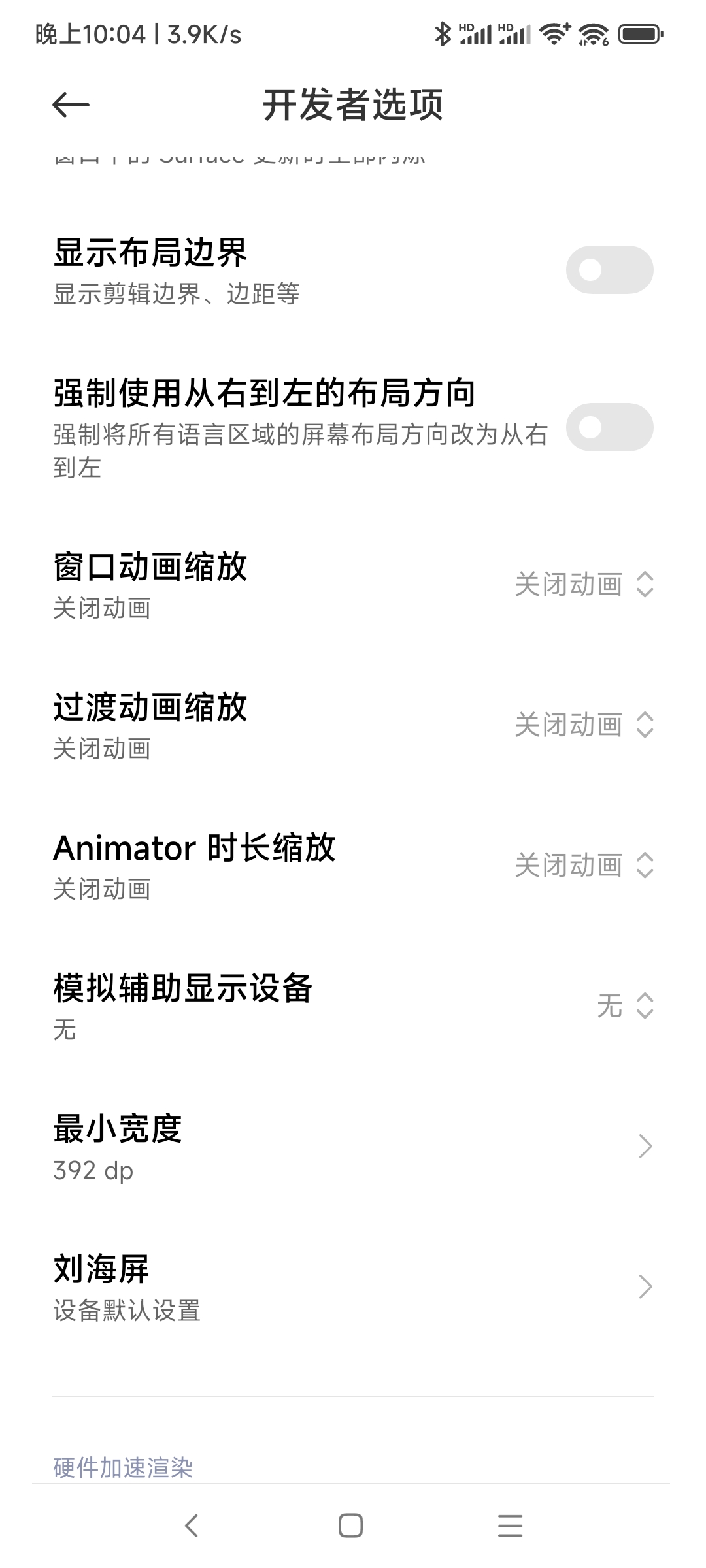Open recent apps from navigation bar
Image resolution: width=706 pixels, height=1568 pixels.
coord(510,1526)
